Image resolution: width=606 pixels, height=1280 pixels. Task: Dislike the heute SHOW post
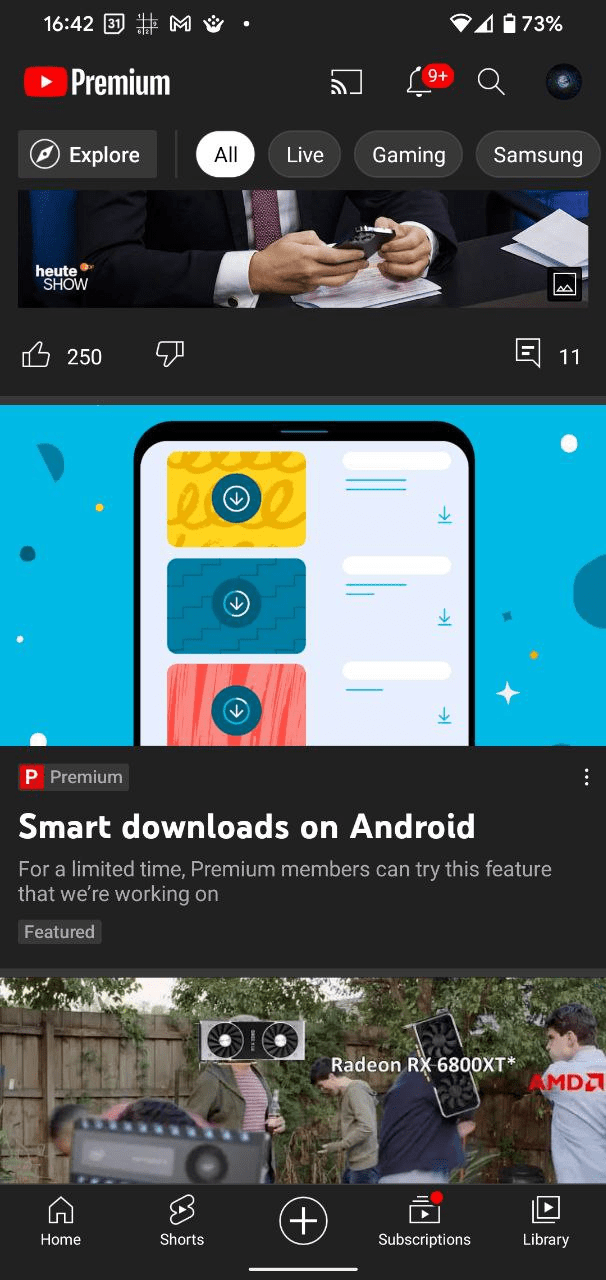click(x=170, y=354)
